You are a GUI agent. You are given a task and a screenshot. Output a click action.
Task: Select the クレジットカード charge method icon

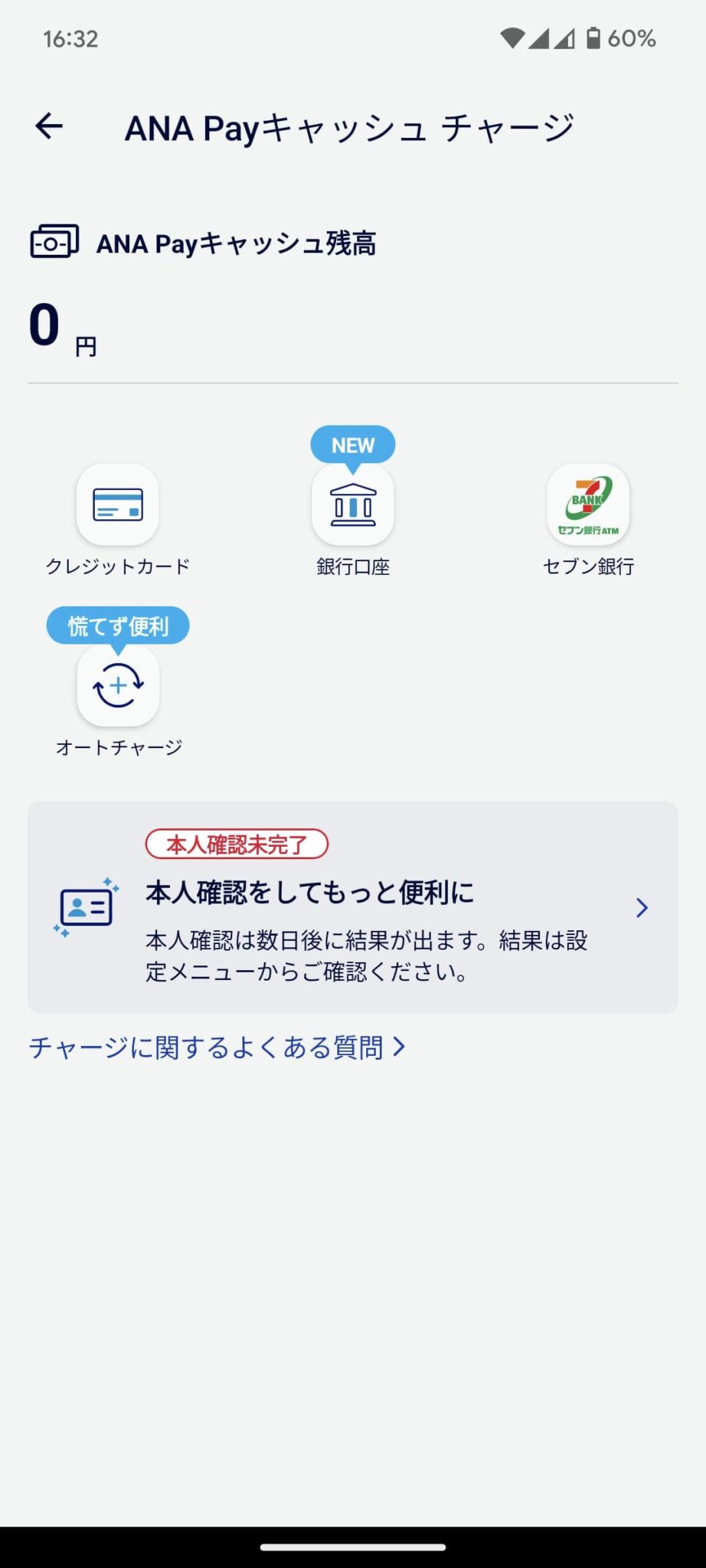click(x=117, y=505)
